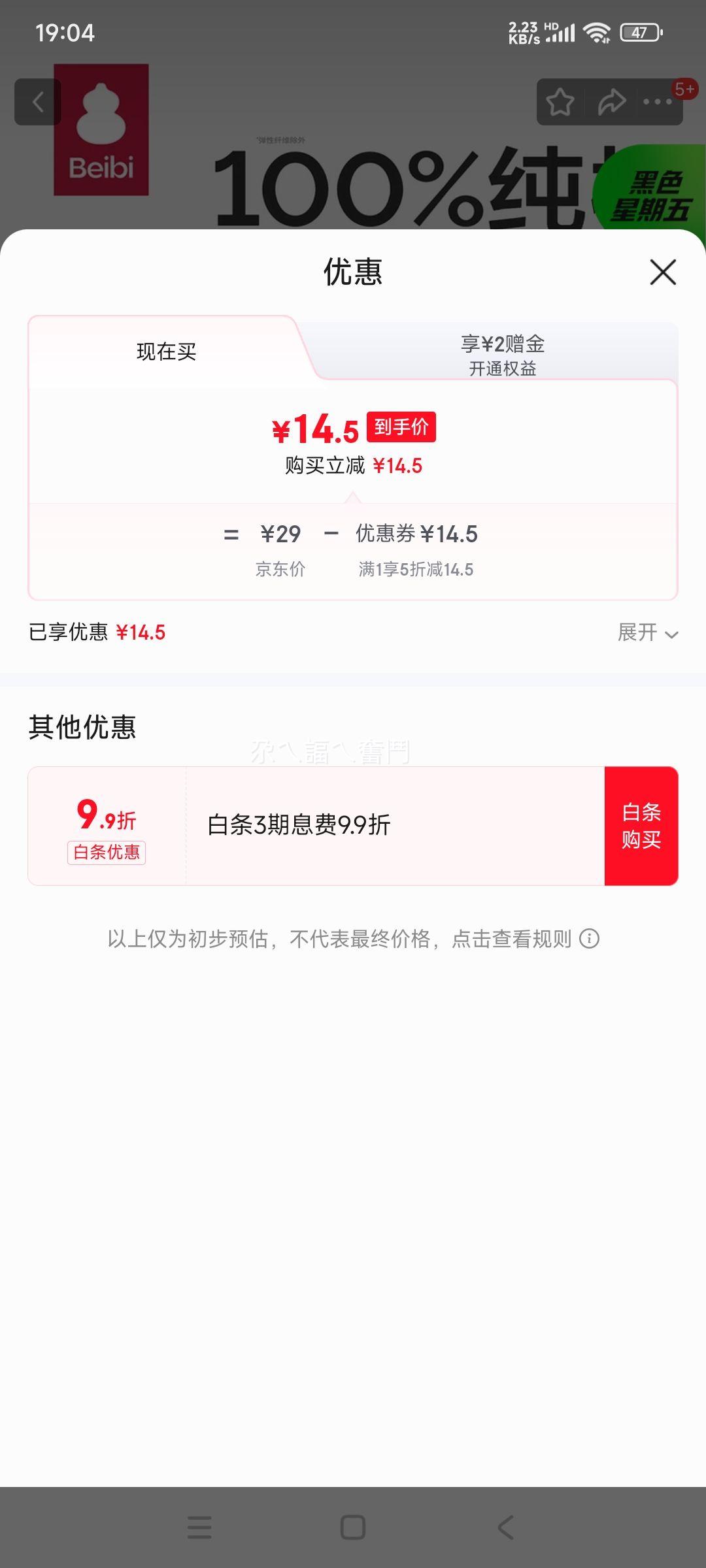View the price estimate rules info icon
The width and height of the screenshot is (706, 1568).
pos(589,939)
